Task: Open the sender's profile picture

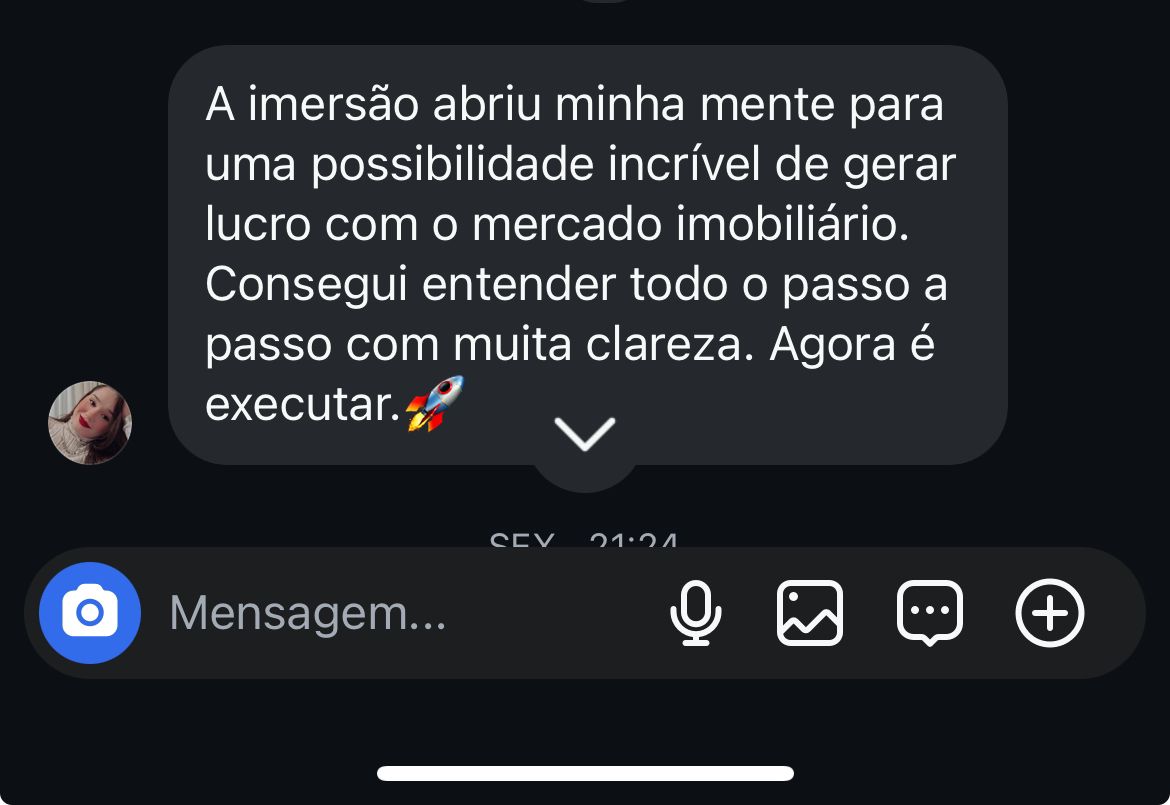Action: coord(90,422)
